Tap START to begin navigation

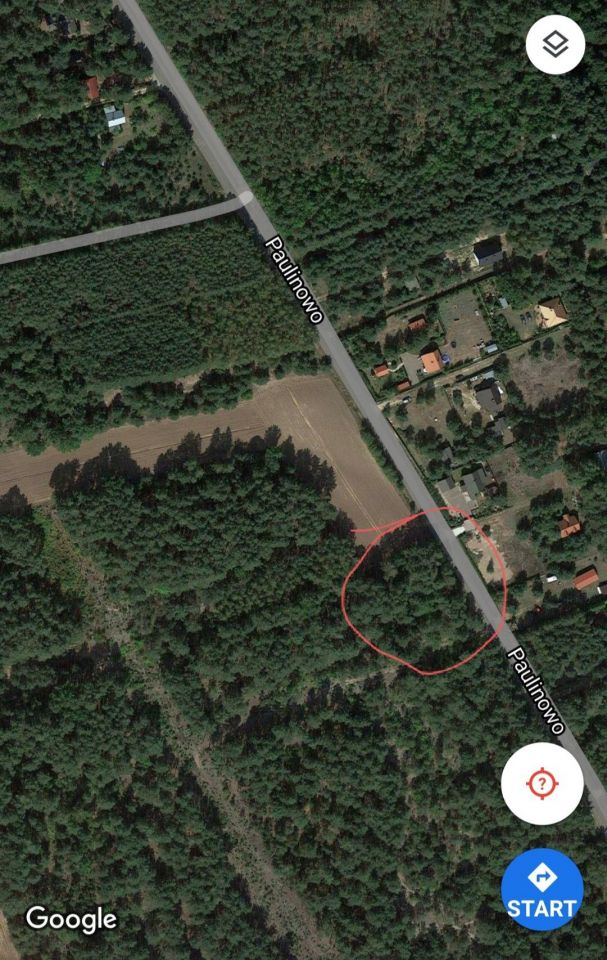click(542, 889)
